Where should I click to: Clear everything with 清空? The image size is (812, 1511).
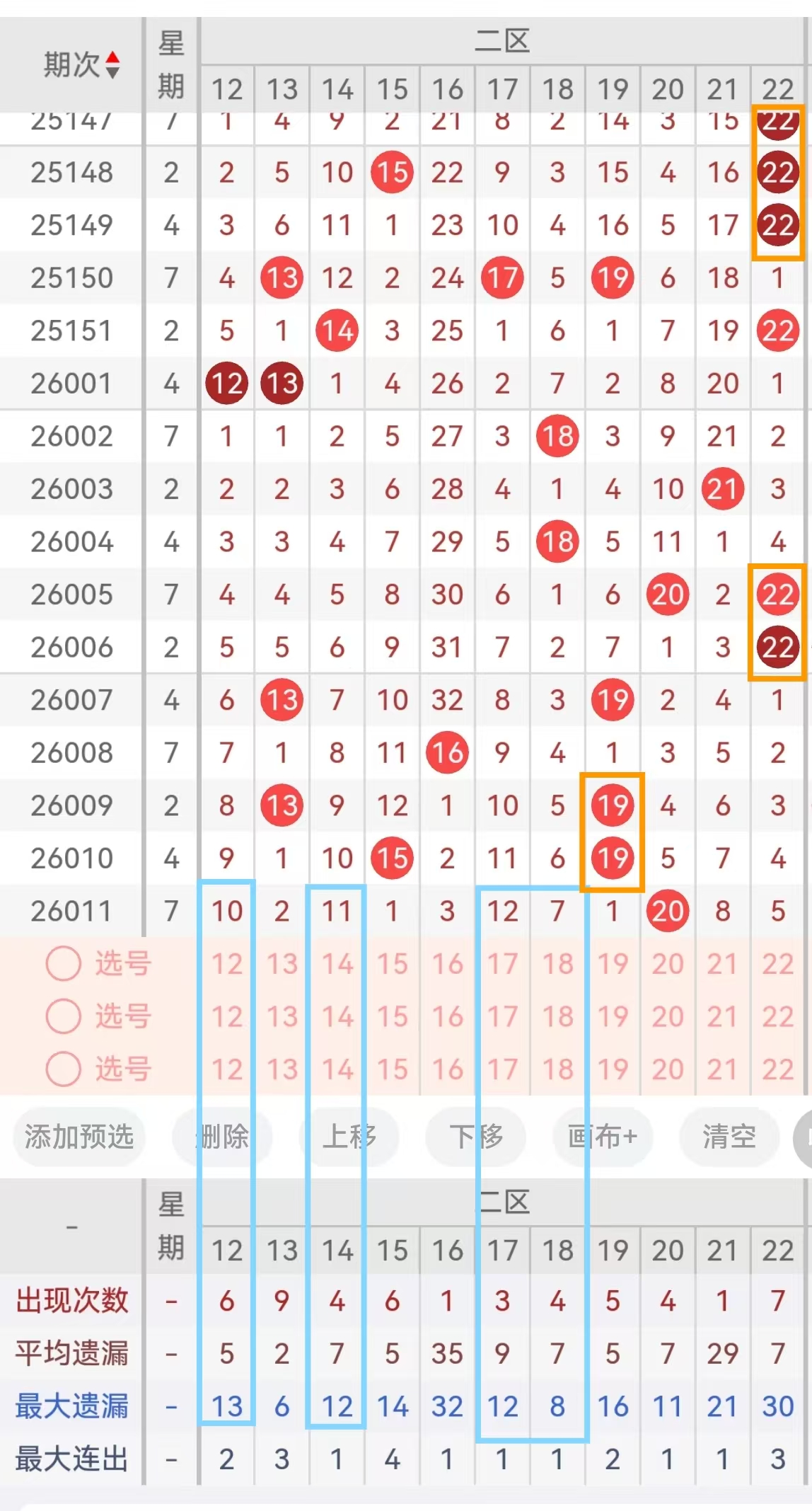[x=729, y=1137]
